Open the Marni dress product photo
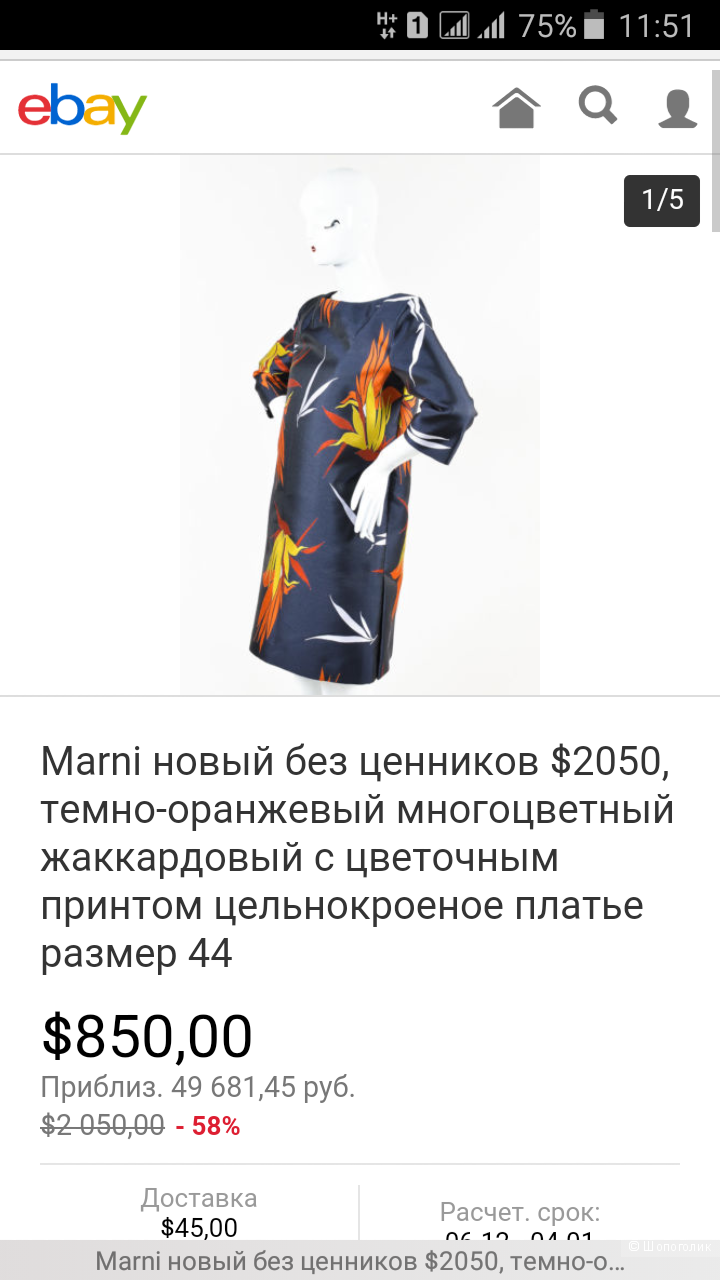This screenshot has height=1280, width=720. coord(360,425)
